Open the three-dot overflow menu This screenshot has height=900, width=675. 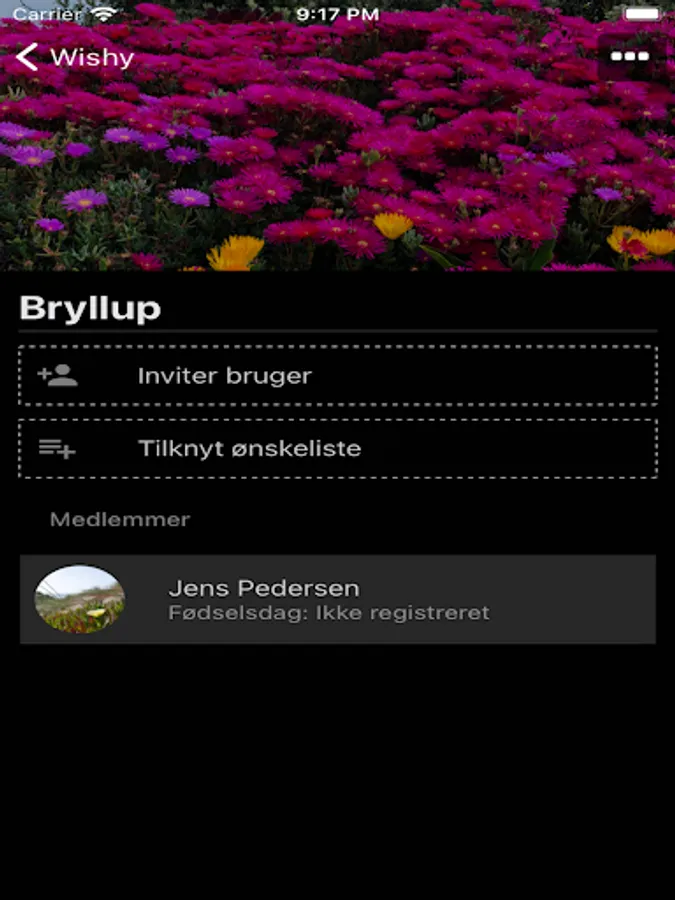(x=629, y=57)
